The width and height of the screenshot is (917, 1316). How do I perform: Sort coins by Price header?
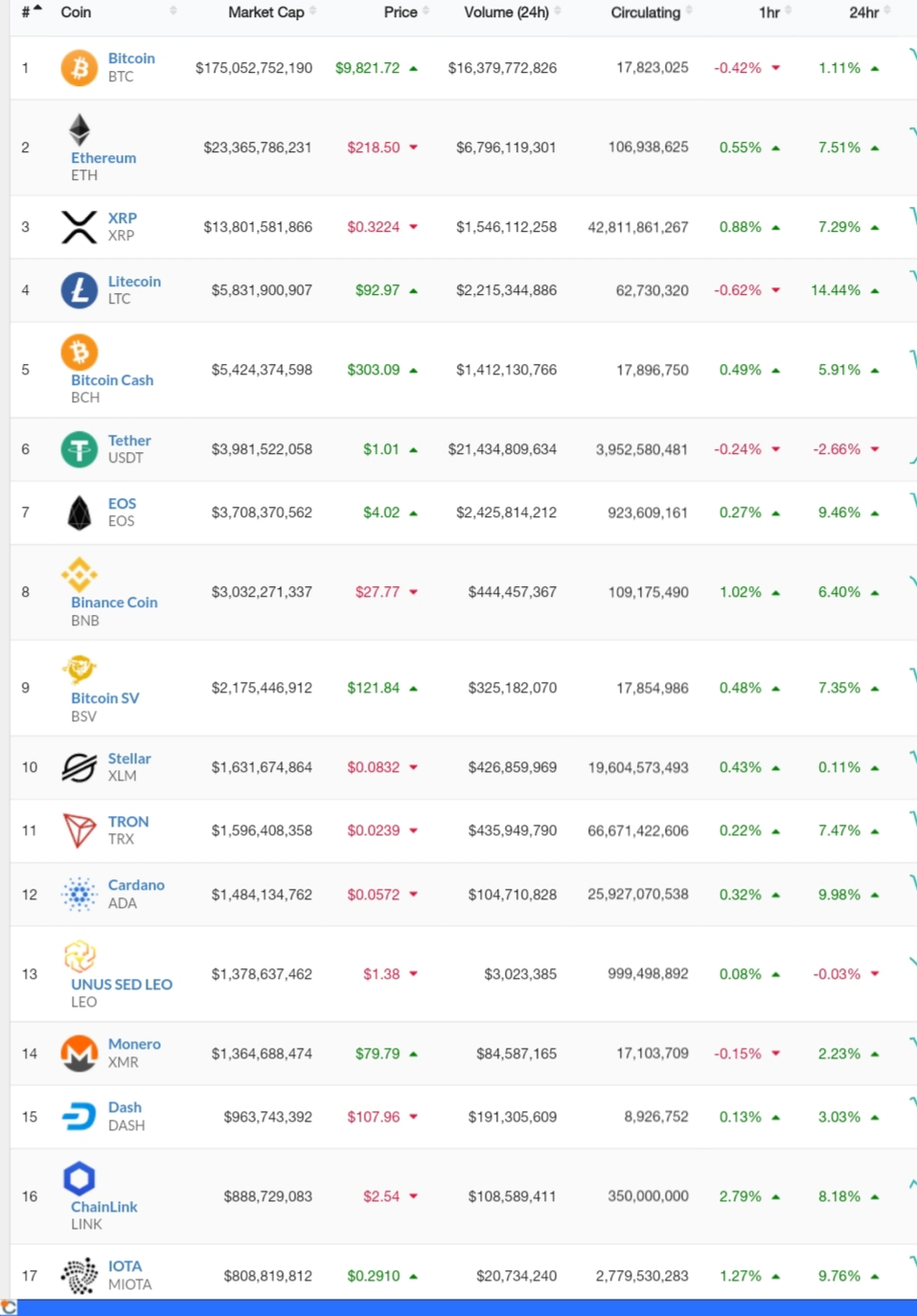click(400, 12)
